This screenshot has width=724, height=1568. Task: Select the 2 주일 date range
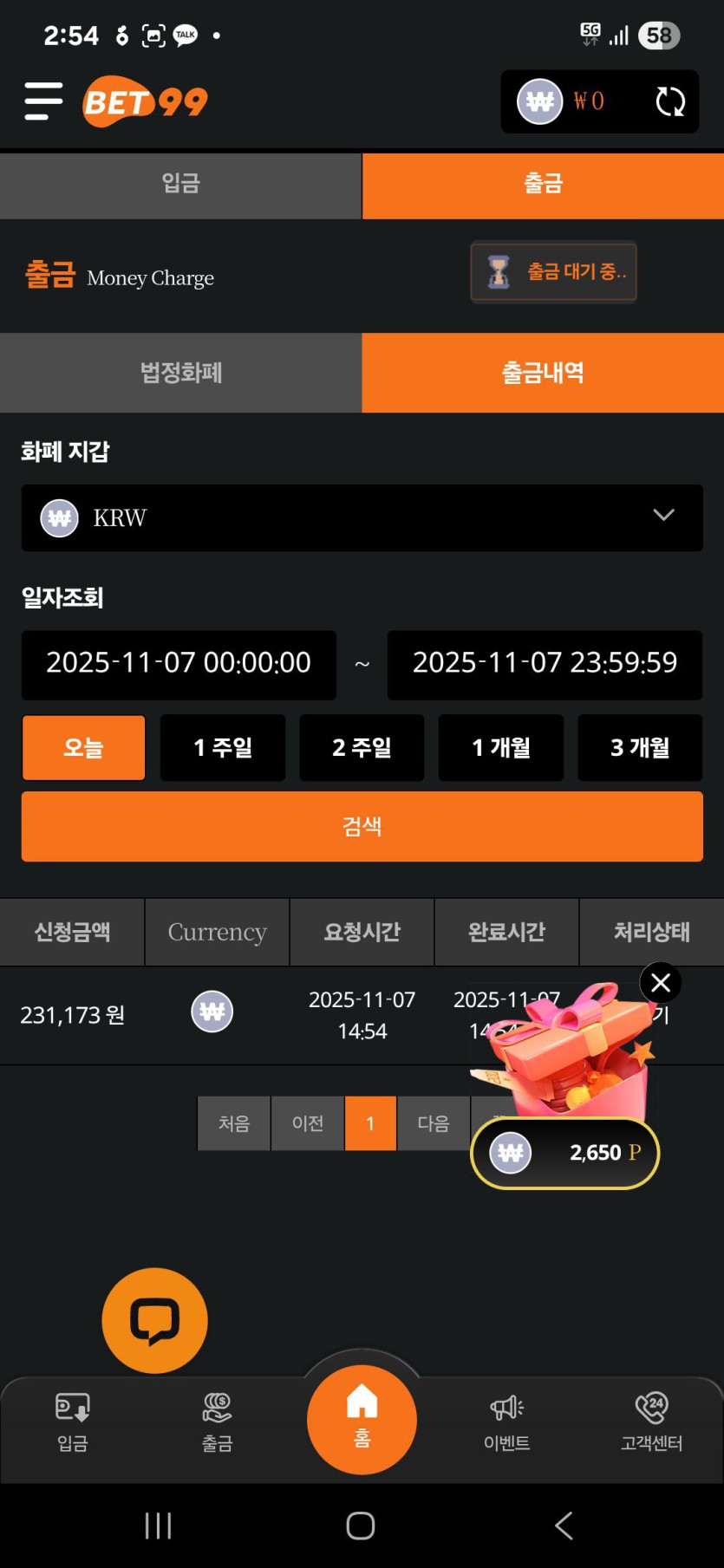click(362, 747)
